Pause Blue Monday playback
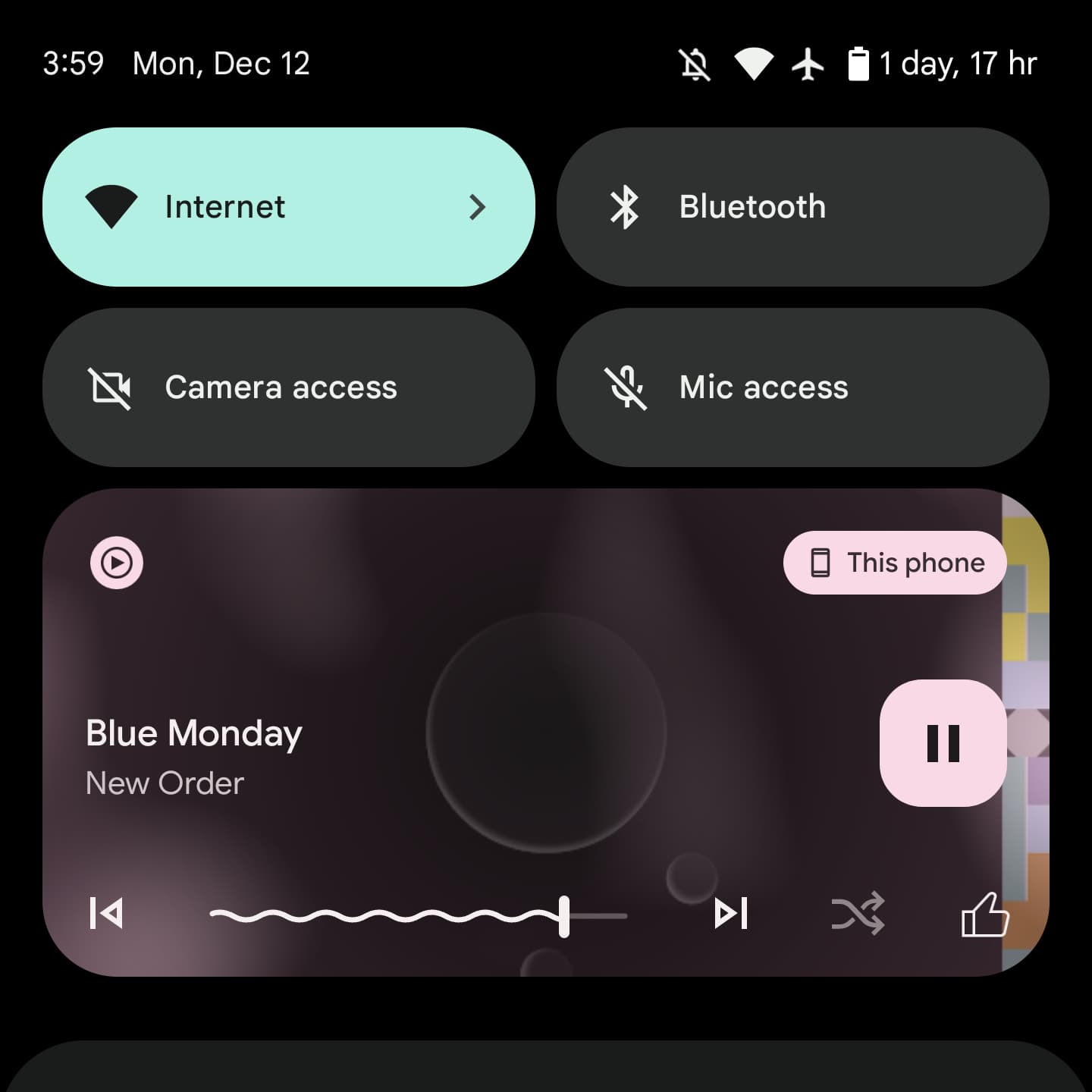1092x1092 pixels. [943, 743]
